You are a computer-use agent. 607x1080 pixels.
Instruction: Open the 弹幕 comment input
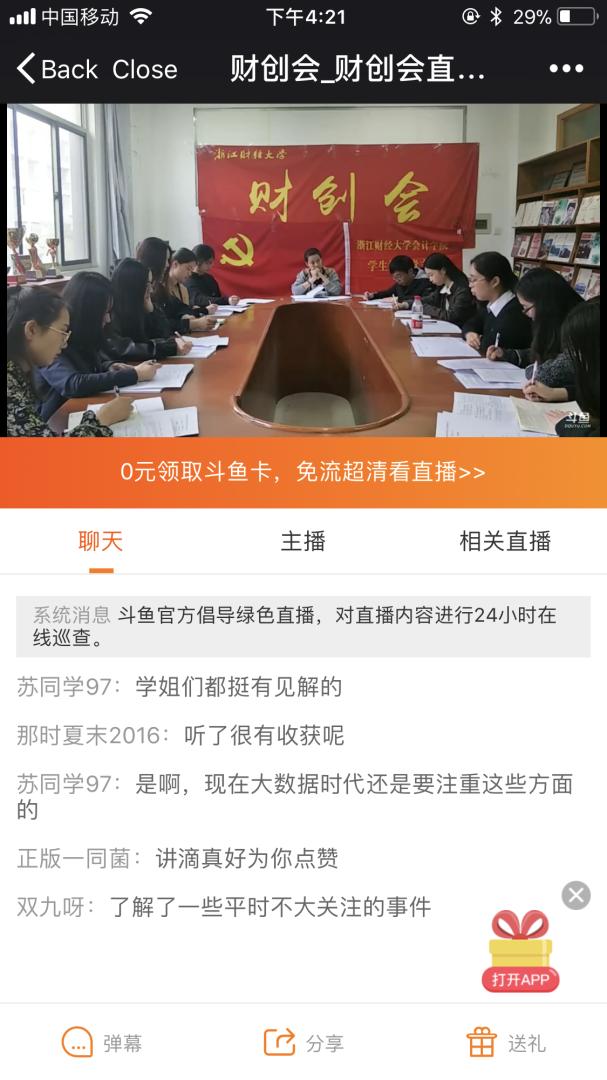(x=102, y=1043)
